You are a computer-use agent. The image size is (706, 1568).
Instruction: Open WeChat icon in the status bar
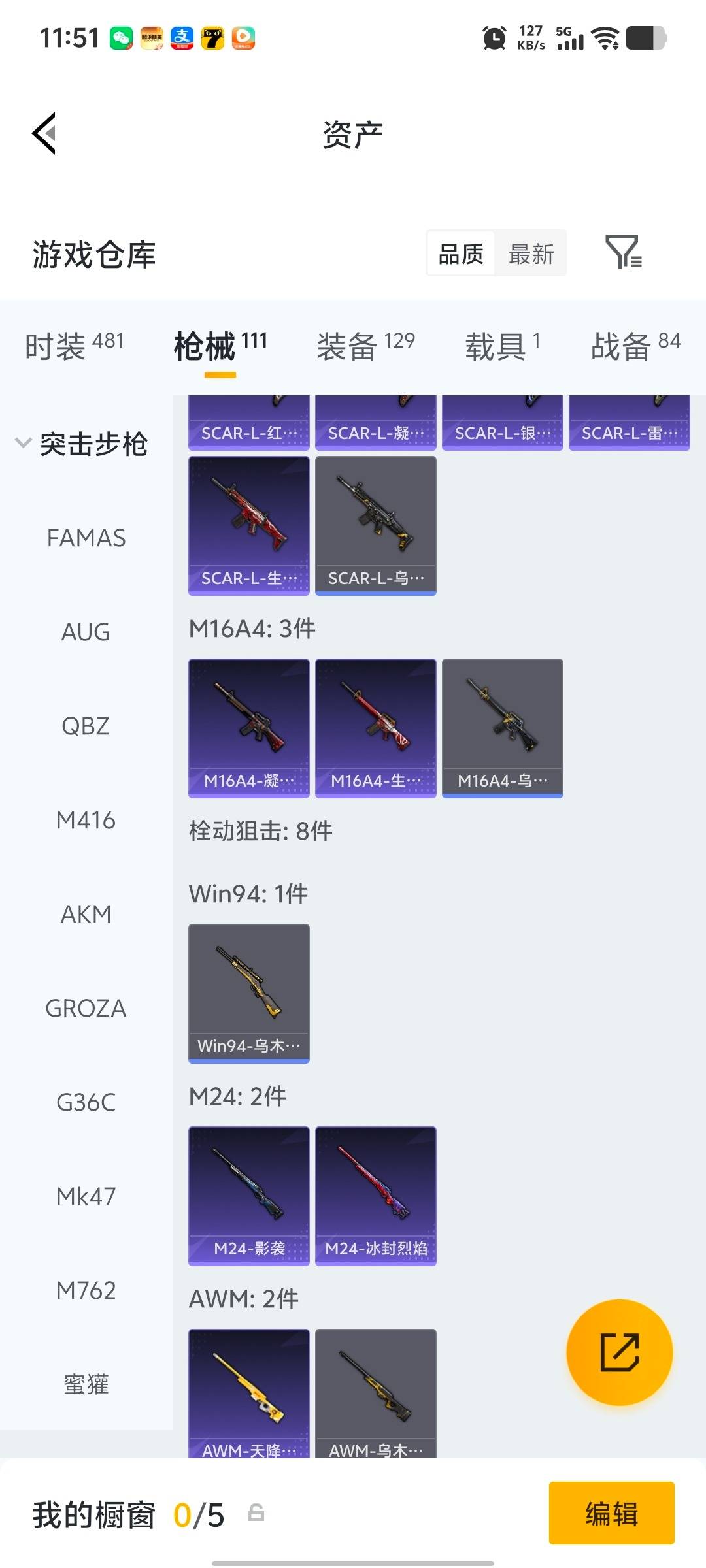click(121, 37)
